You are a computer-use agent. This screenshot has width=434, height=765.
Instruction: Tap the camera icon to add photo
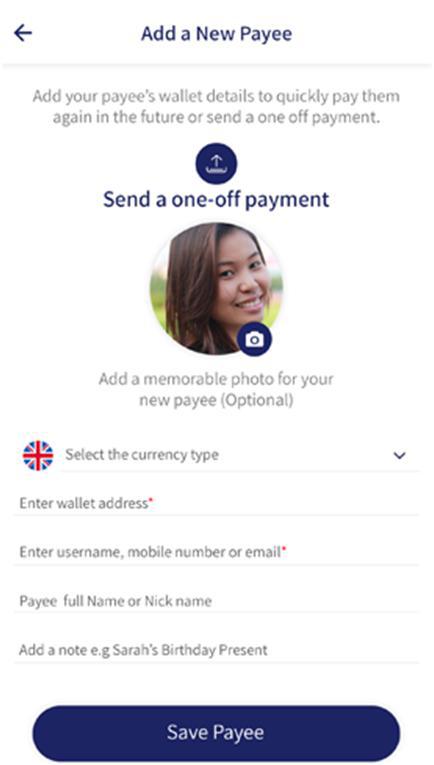(254, 339)
